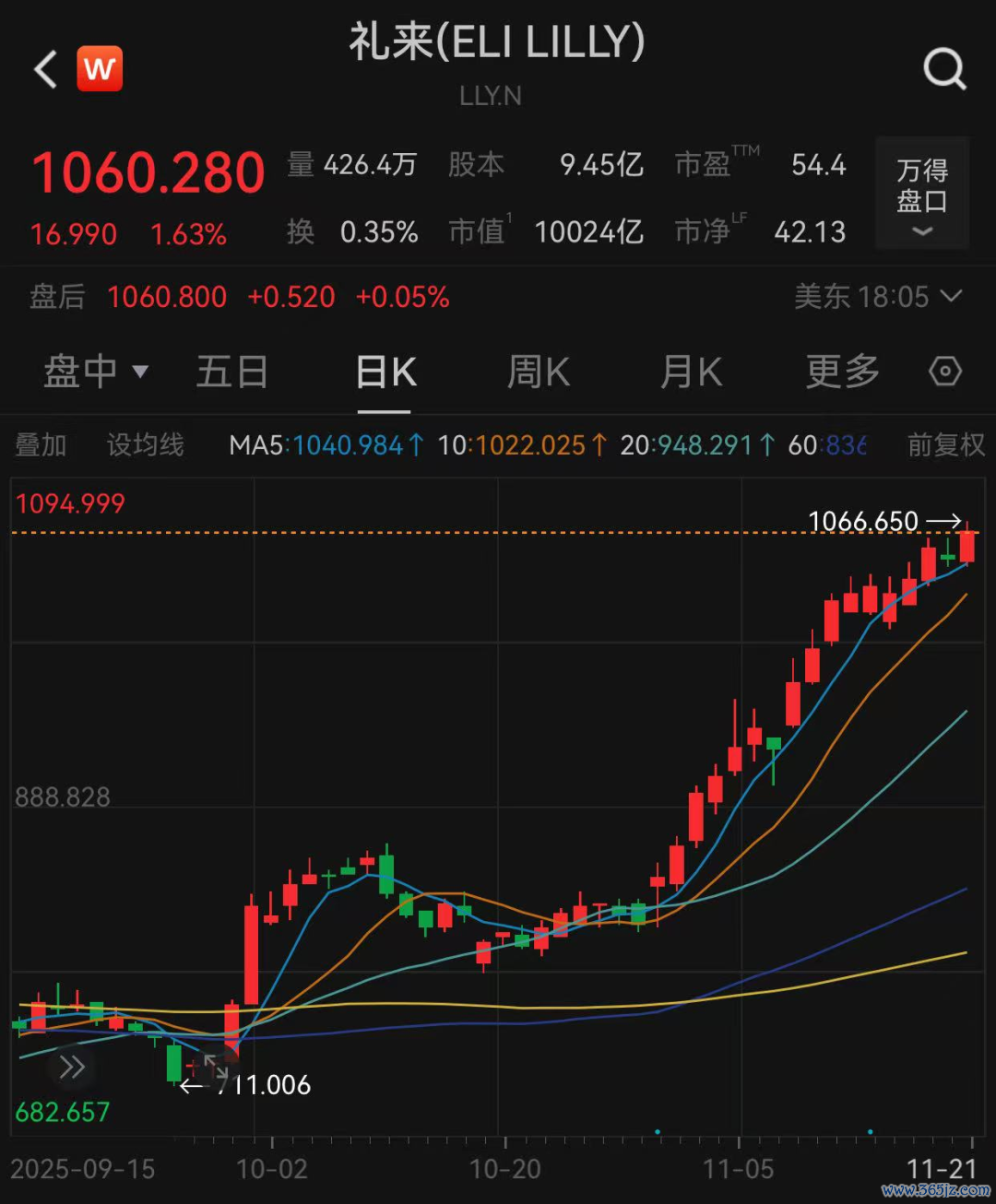Screen dimensions: 996x1204
Task: Expand the 万得盘口 panel
Action: (922, 194)
